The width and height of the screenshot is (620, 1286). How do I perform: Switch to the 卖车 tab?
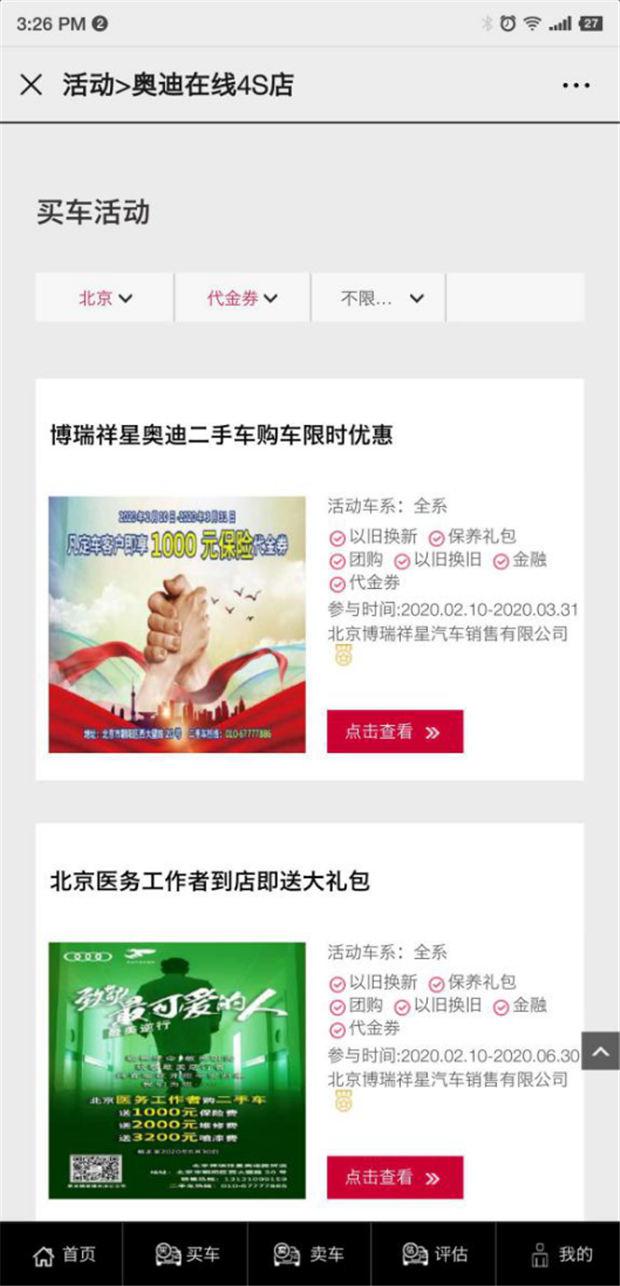[x=310, y=1254]
